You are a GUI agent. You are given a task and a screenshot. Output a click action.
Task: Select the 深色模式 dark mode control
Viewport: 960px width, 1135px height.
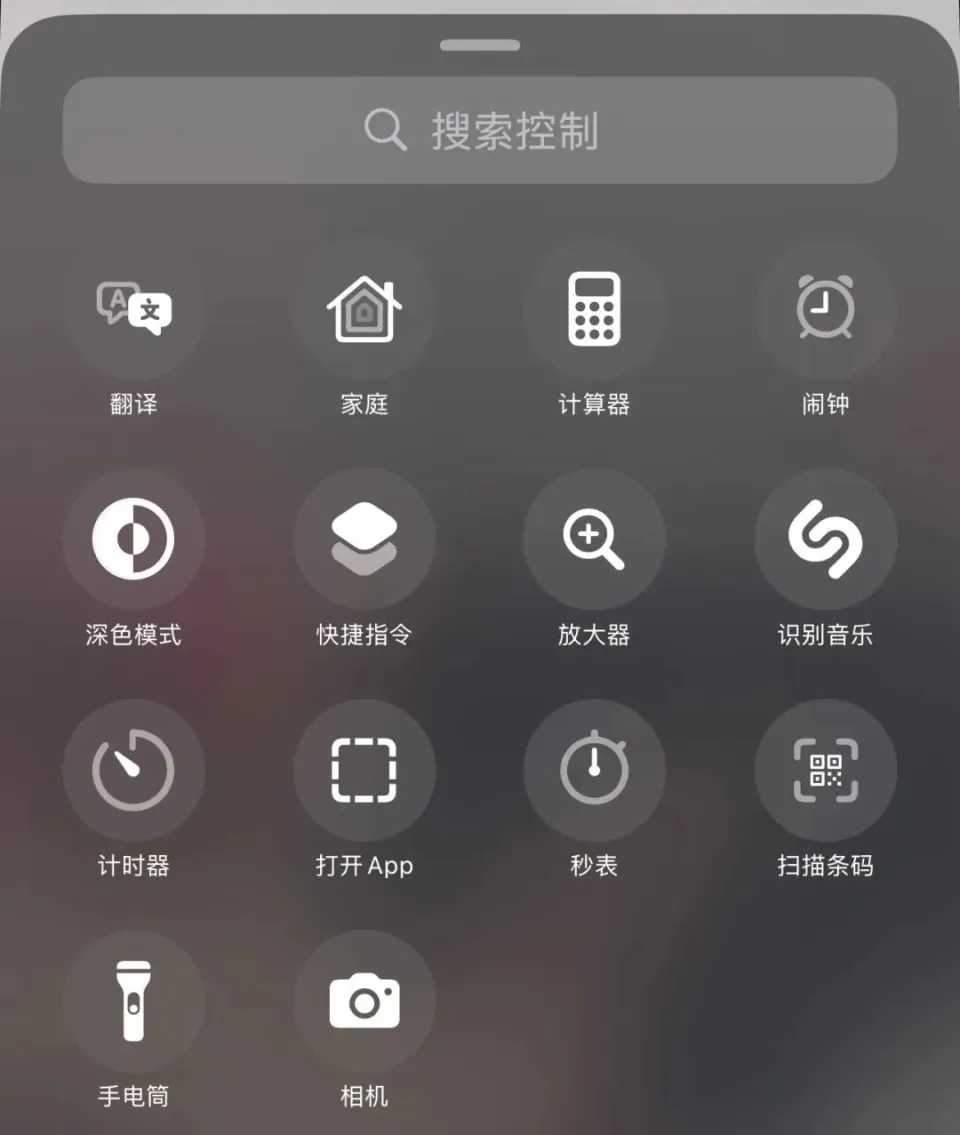tap(134, 539)
